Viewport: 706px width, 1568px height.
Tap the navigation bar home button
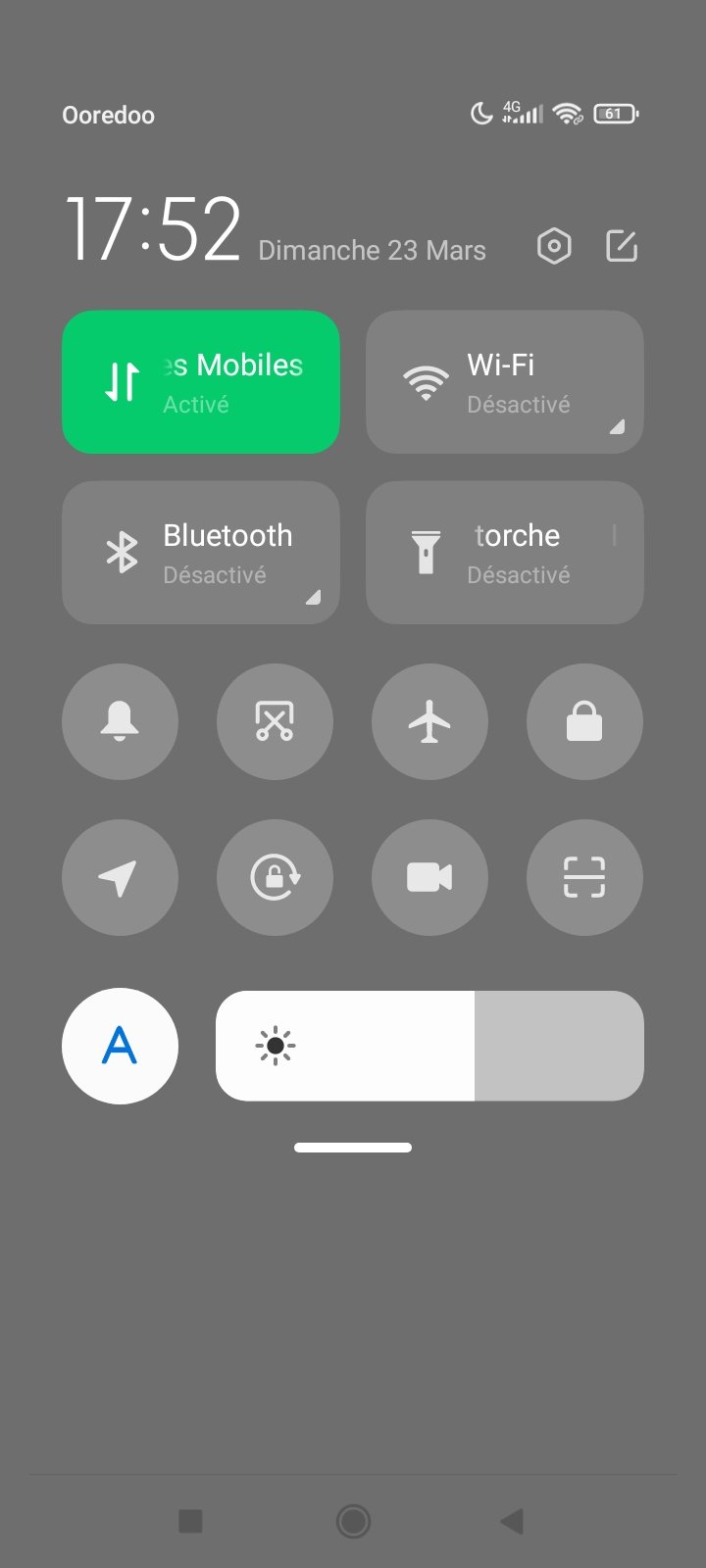(x=353, y=1521)
